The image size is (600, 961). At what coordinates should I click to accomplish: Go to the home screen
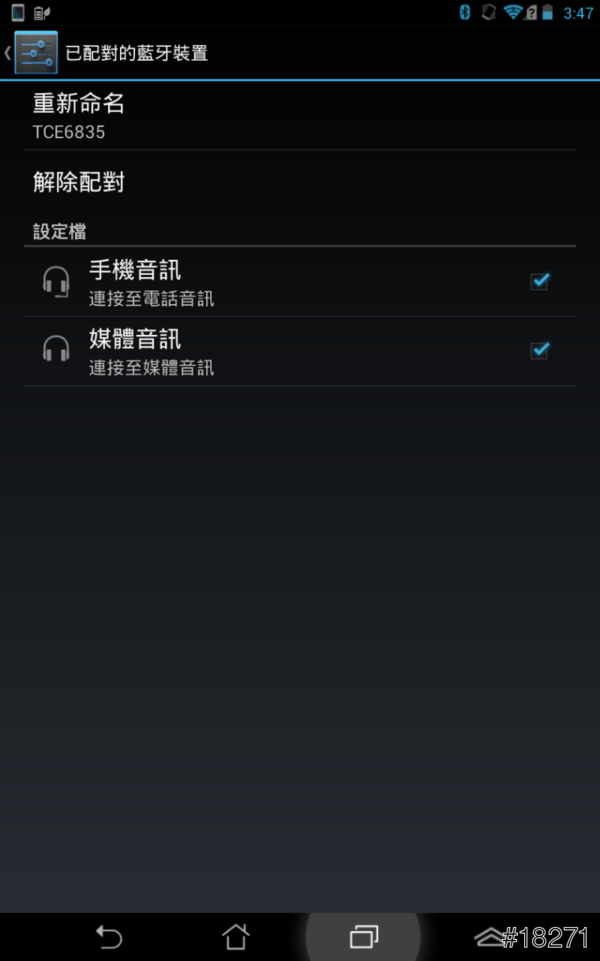pos(235,937)
